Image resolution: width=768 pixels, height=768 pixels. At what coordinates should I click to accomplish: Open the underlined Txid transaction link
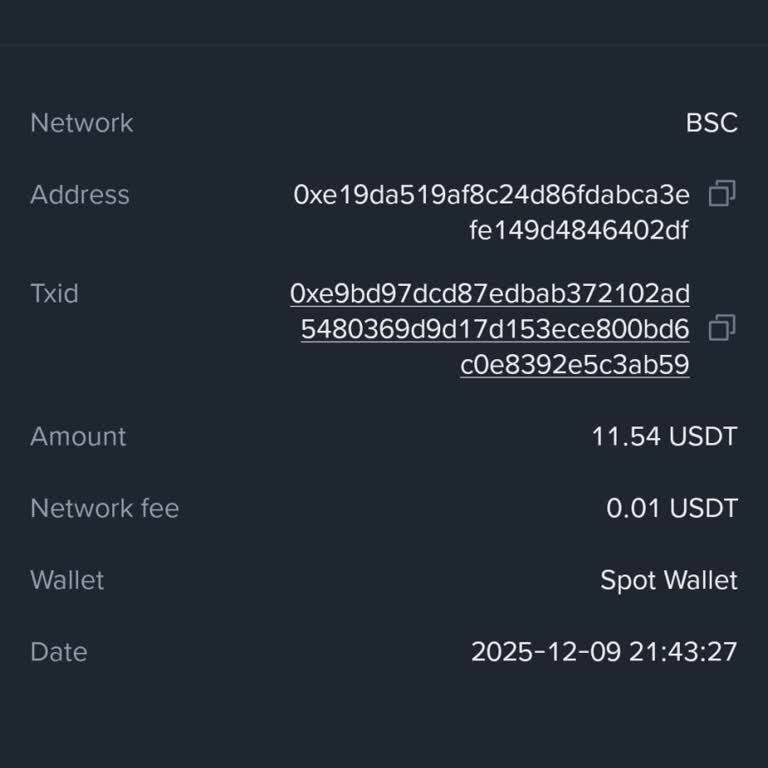pyautogui.click(x=494, y=329)
